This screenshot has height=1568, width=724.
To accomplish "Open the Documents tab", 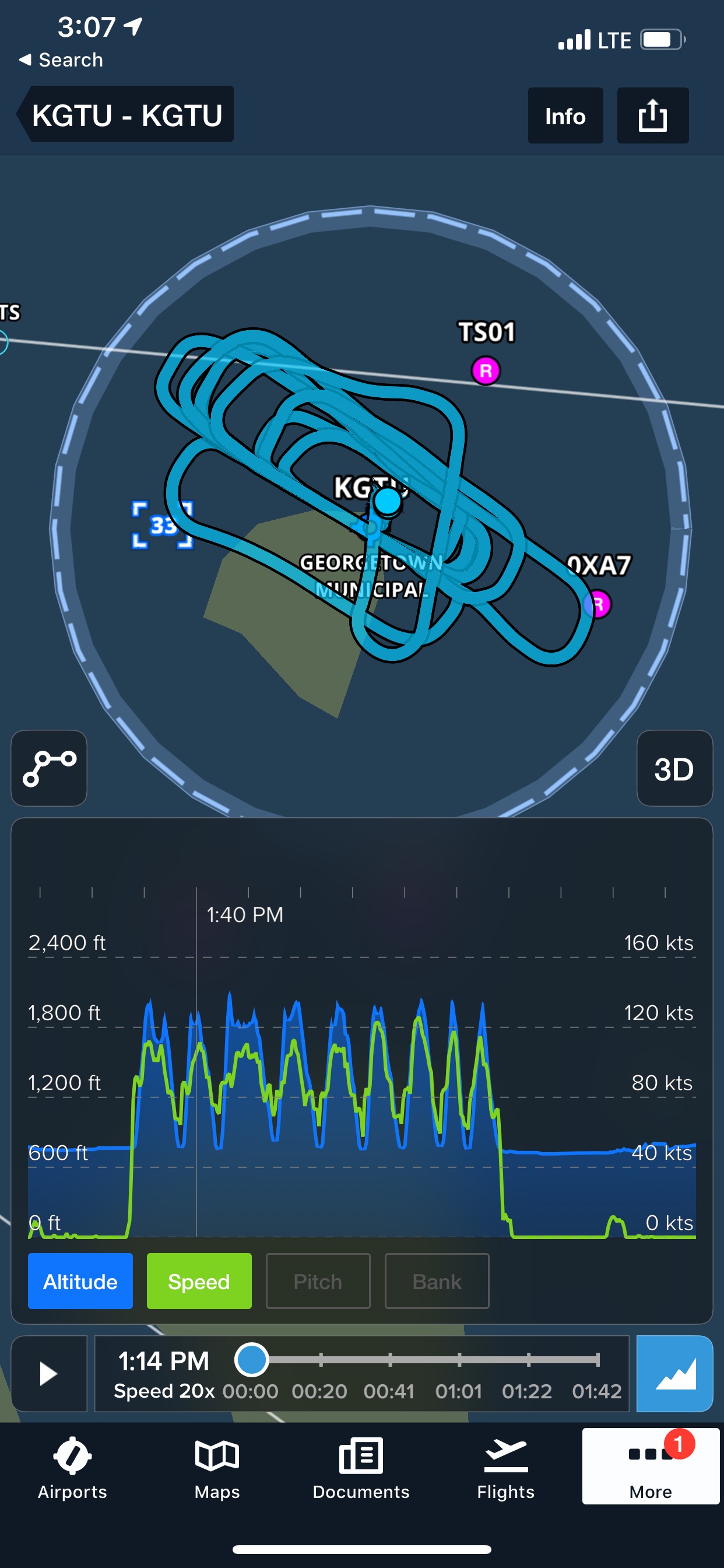I will (361, 1468).
